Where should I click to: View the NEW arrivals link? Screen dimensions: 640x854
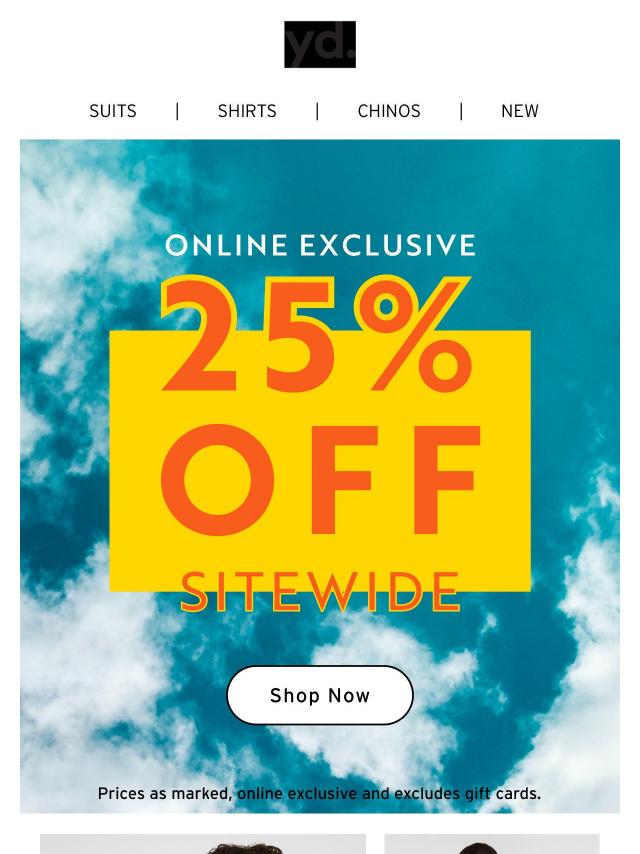[x=519, y=112]
